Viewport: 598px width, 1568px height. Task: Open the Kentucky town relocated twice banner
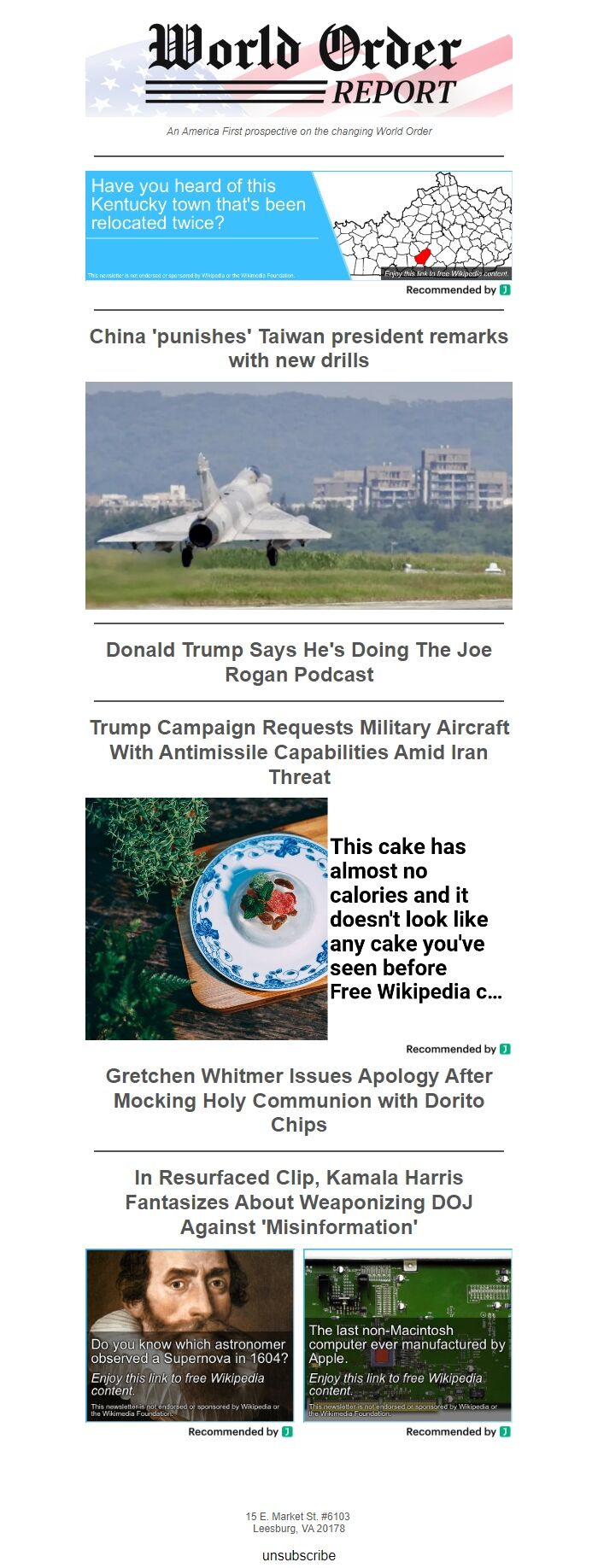coord(298,225)
